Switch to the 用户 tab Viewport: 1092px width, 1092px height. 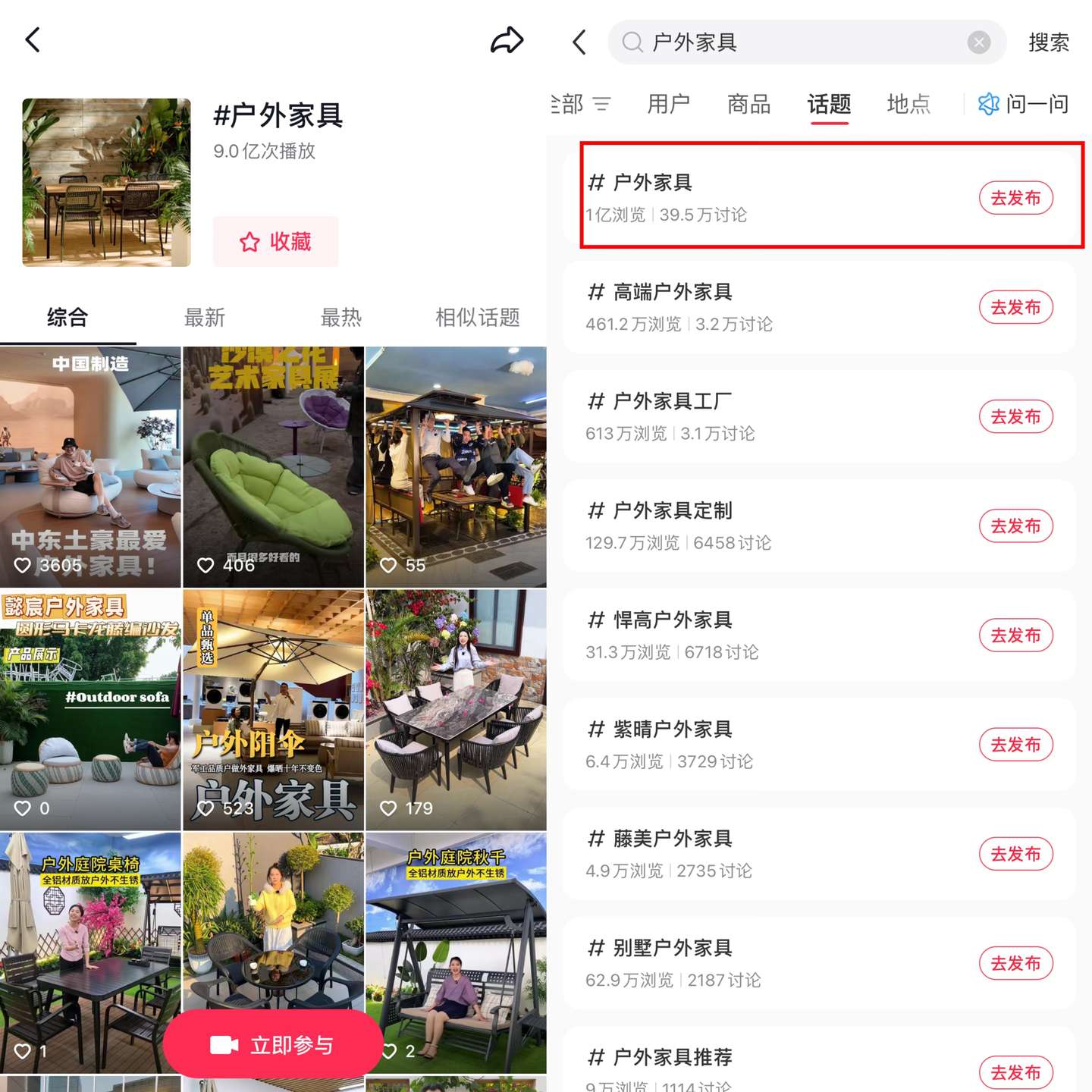point(668,104)
